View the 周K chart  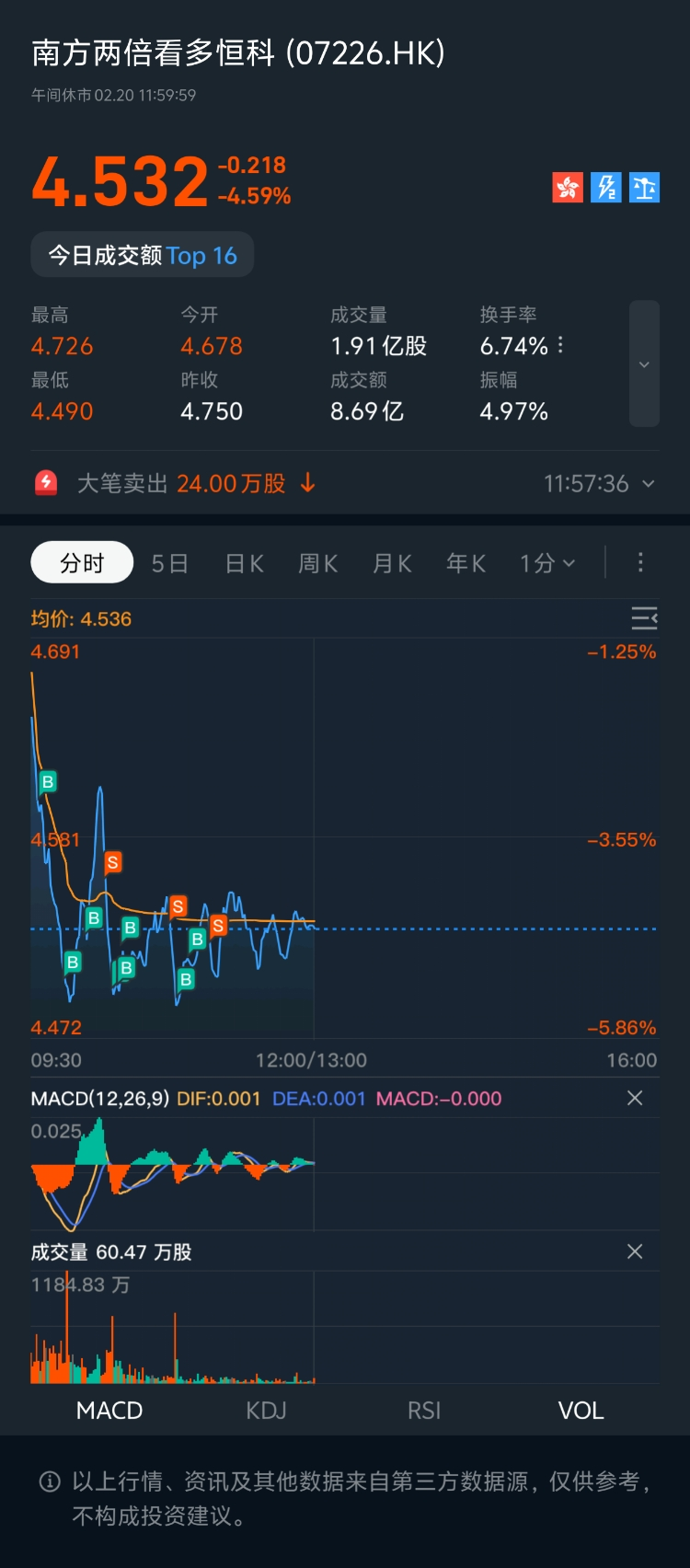click(x=318, y=563)
